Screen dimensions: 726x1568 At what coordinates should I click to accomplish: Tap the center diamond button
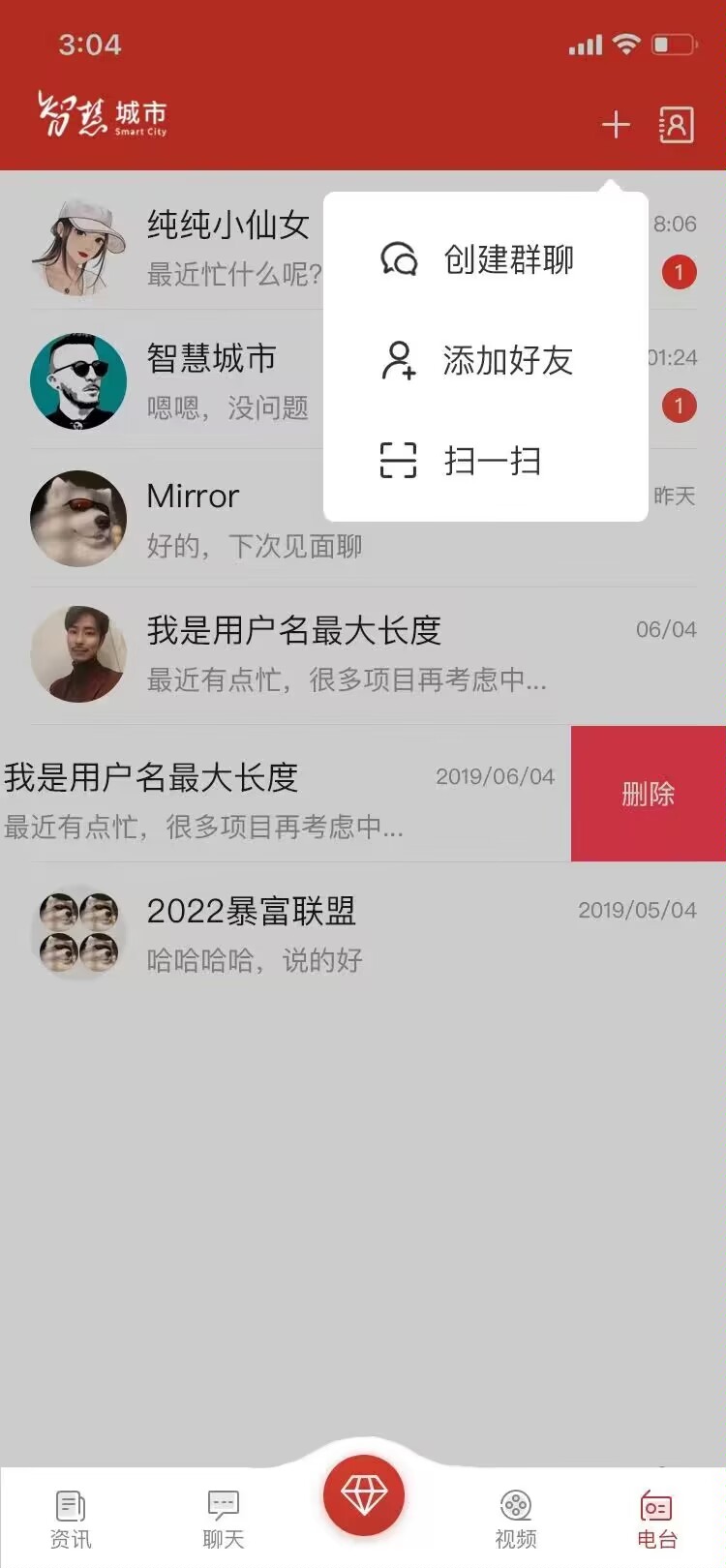pyautogui.click(x=364, y=1495)
